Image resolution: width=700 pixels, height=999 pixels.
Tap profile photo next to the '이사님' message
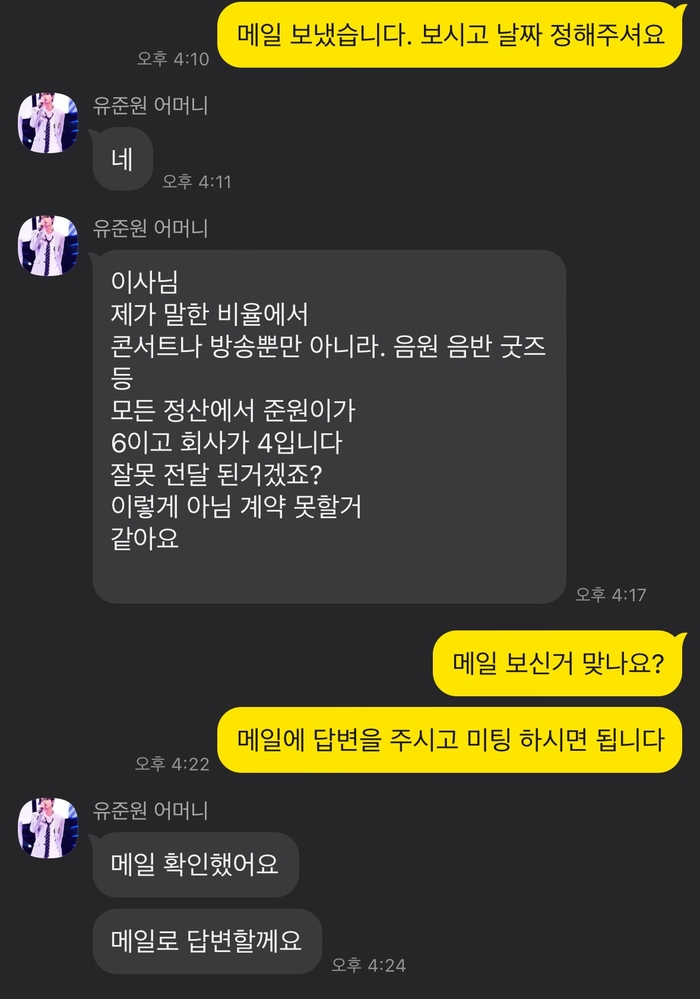pos(48,246)
